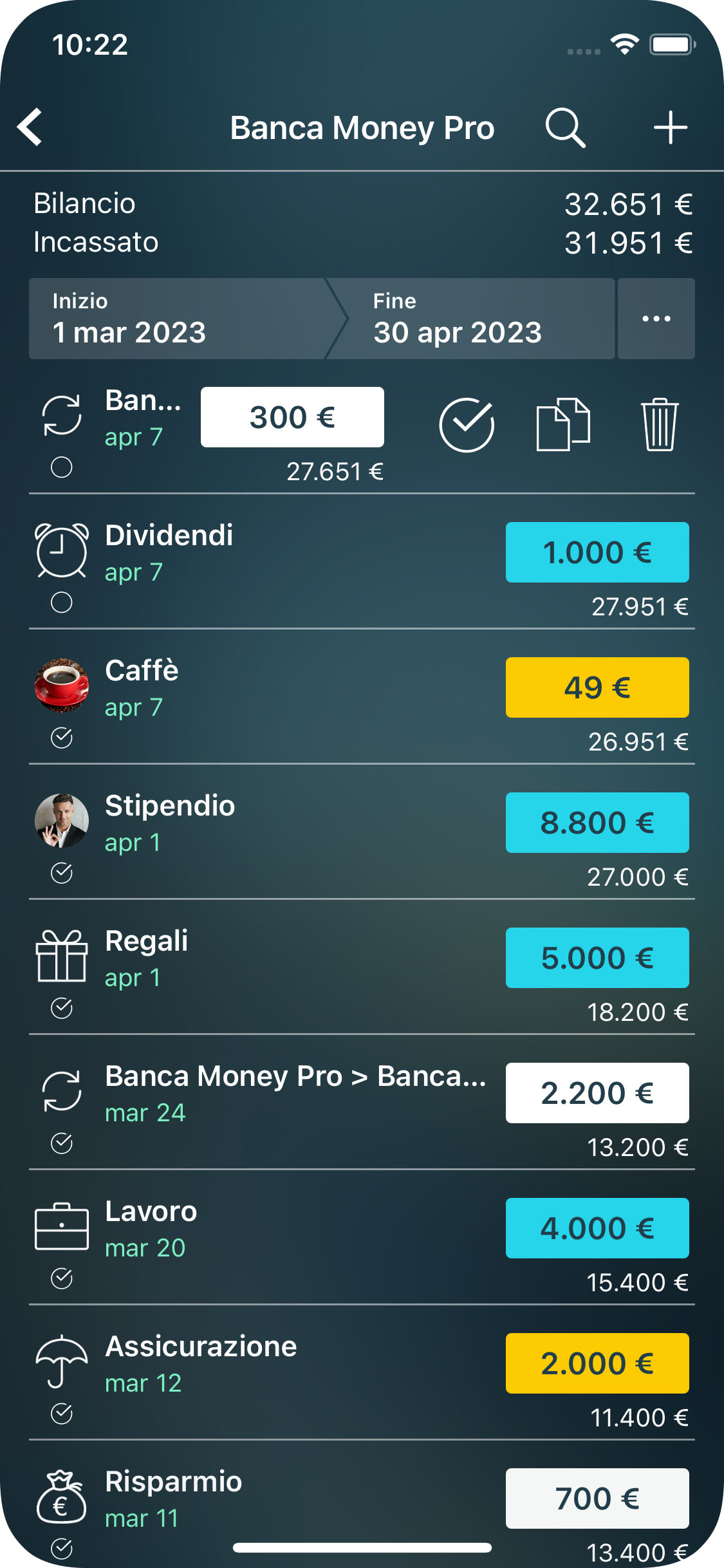724x1568 pixels.
Task: Add a new transaction with the plus icon
Action: (x=669, y=127)
